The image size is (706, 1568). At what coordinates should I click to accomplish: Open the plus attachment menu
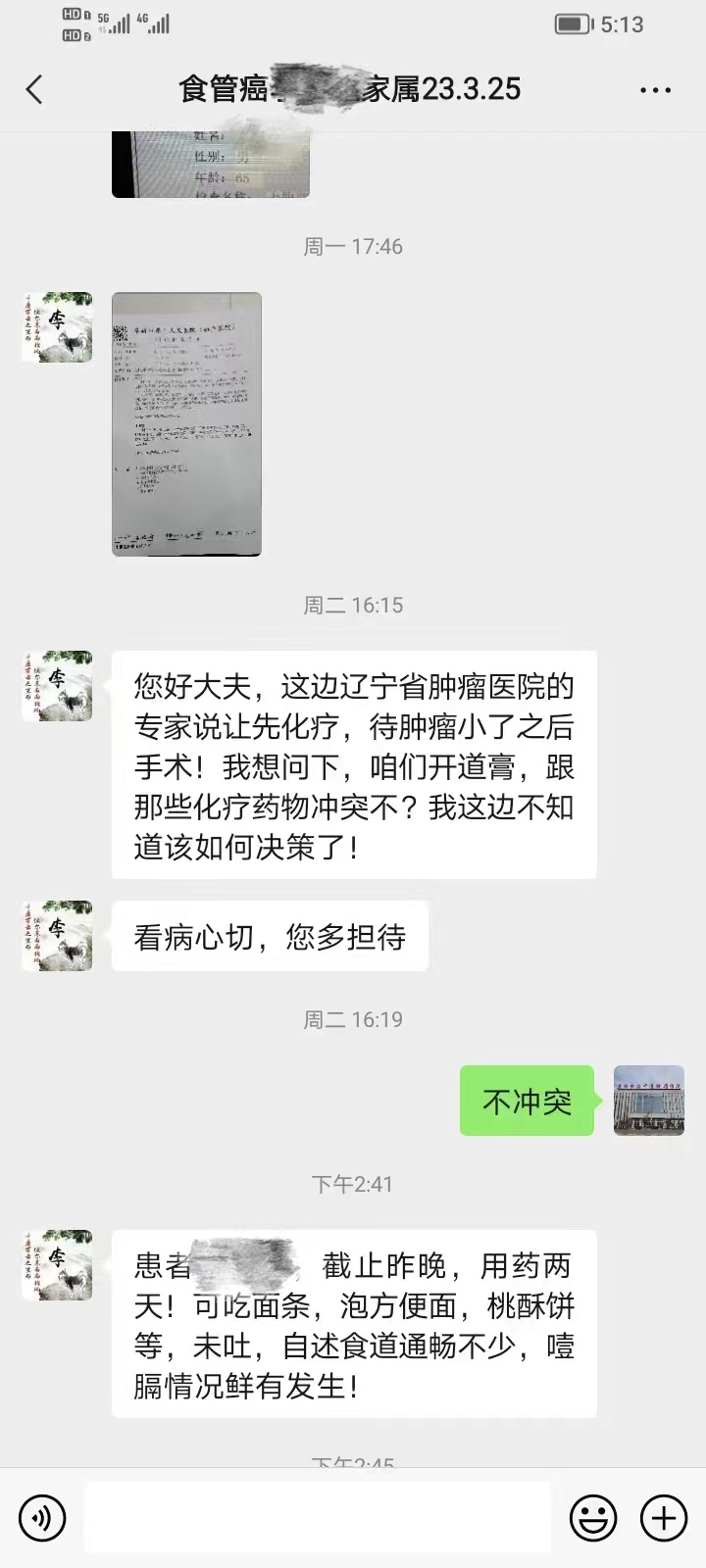(x=664, y=1518)
